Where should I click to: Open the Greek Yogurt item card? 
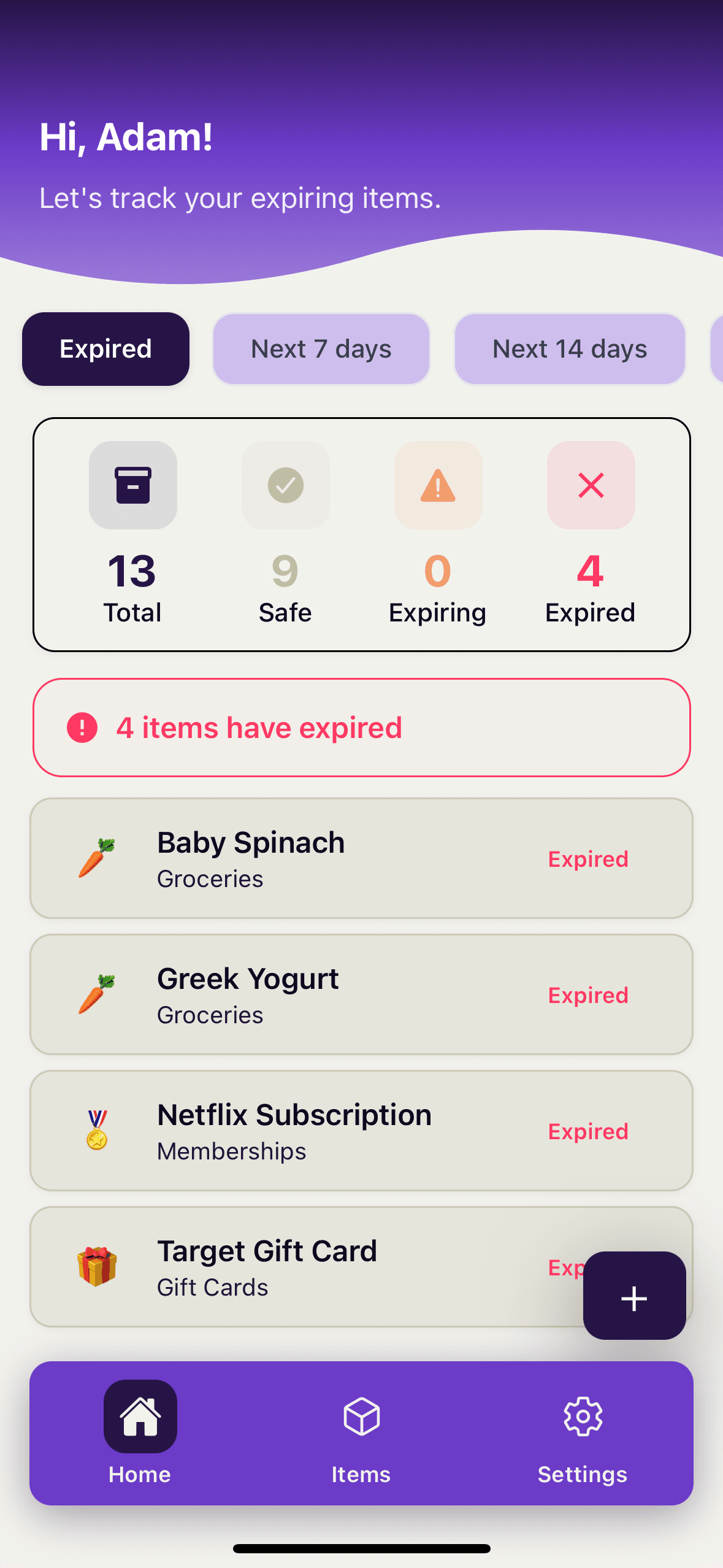[362, 994]
